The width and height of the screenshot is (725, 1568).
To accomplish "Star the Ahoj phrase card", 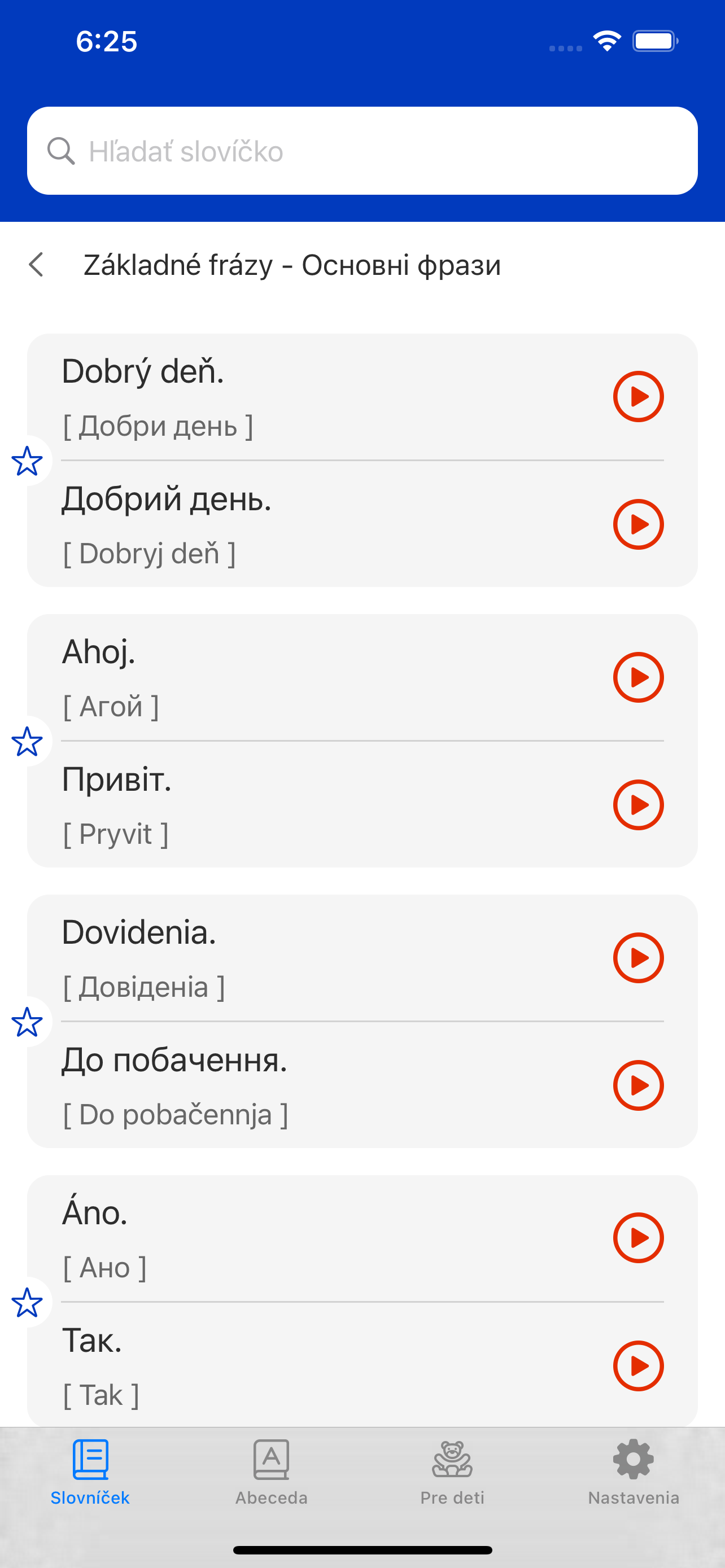I will (x=28, y=742).
